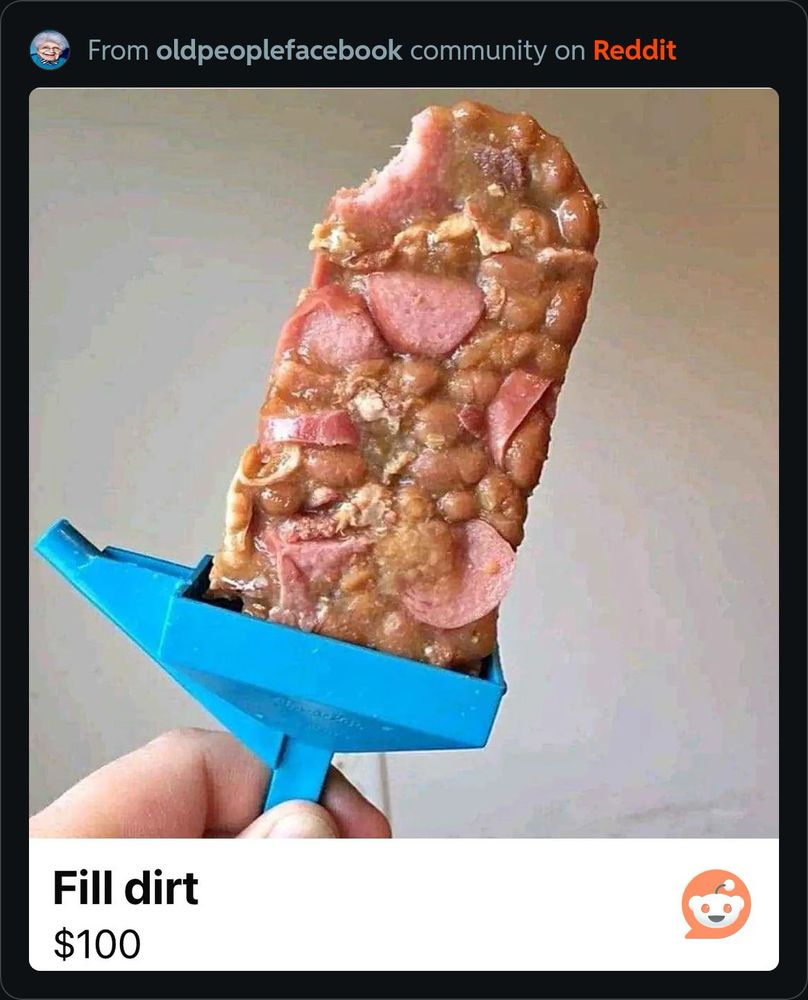
Task: Click the avatar circle next to the attribution text
Action: [x=48, y=48]
